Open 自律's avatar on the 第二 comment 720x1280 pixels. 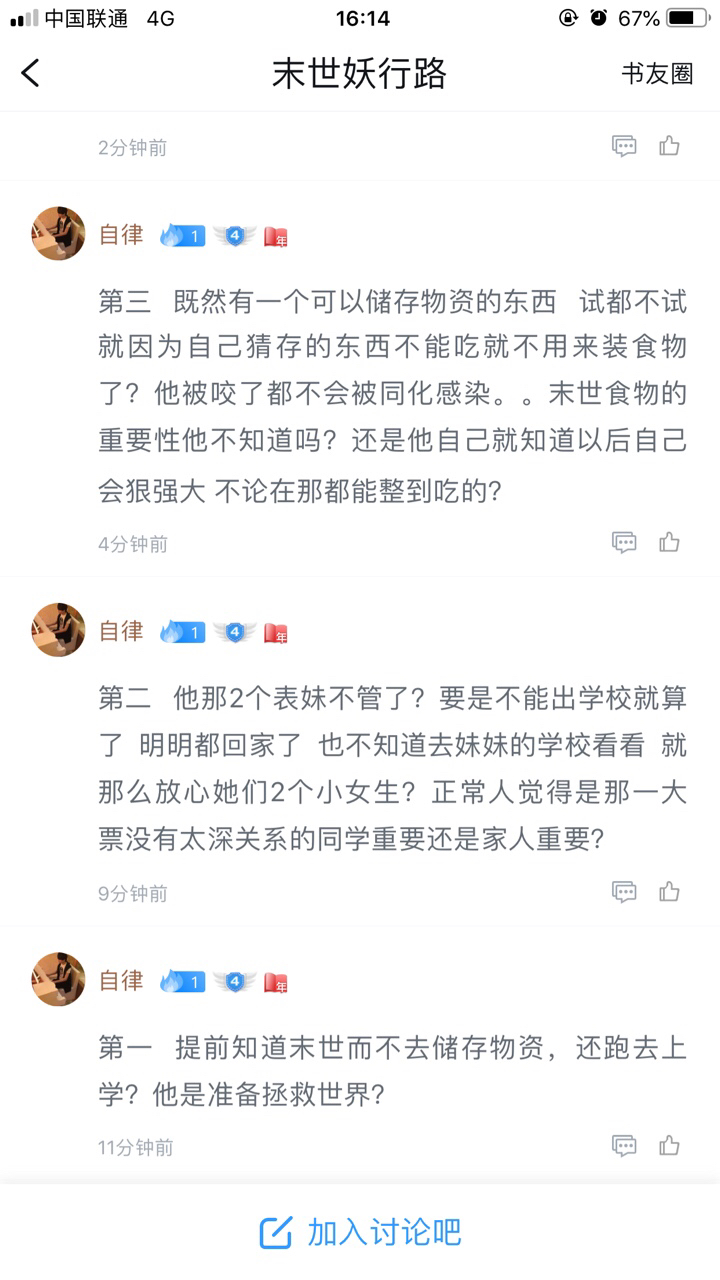[58, 630]
